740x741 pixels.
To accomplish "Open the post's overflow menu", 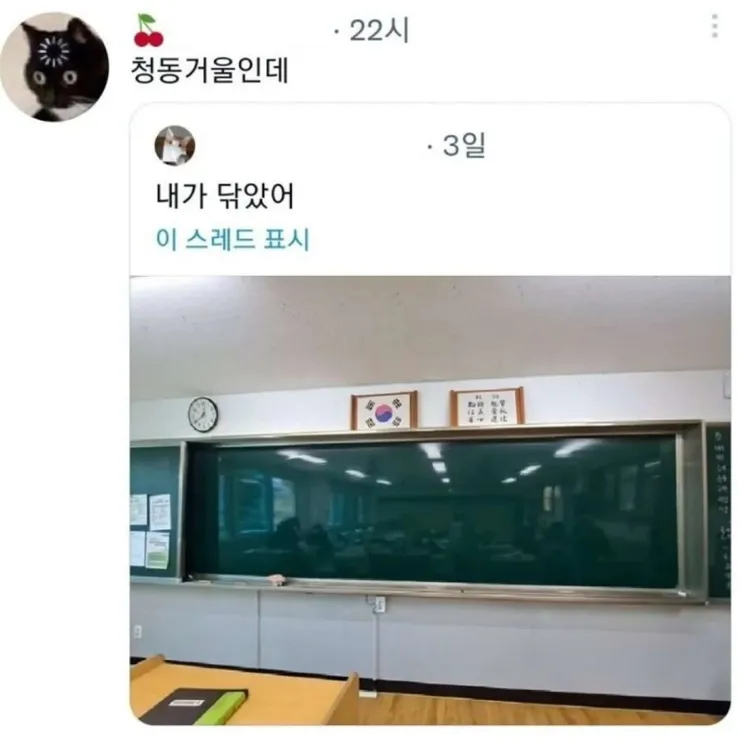I will (715, 26).
